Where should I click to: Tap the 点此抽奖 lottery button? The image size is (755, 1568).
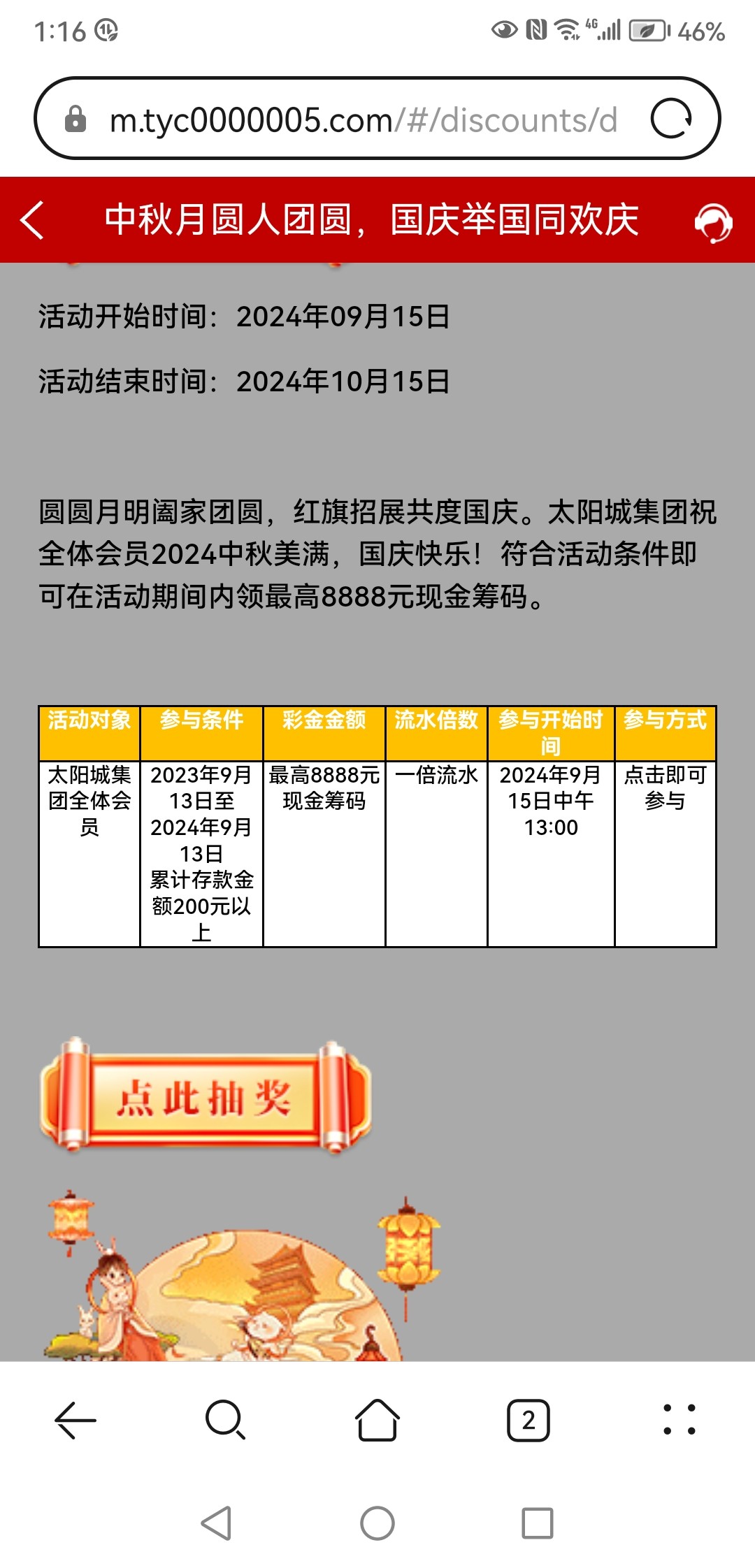coord(206,1096)
